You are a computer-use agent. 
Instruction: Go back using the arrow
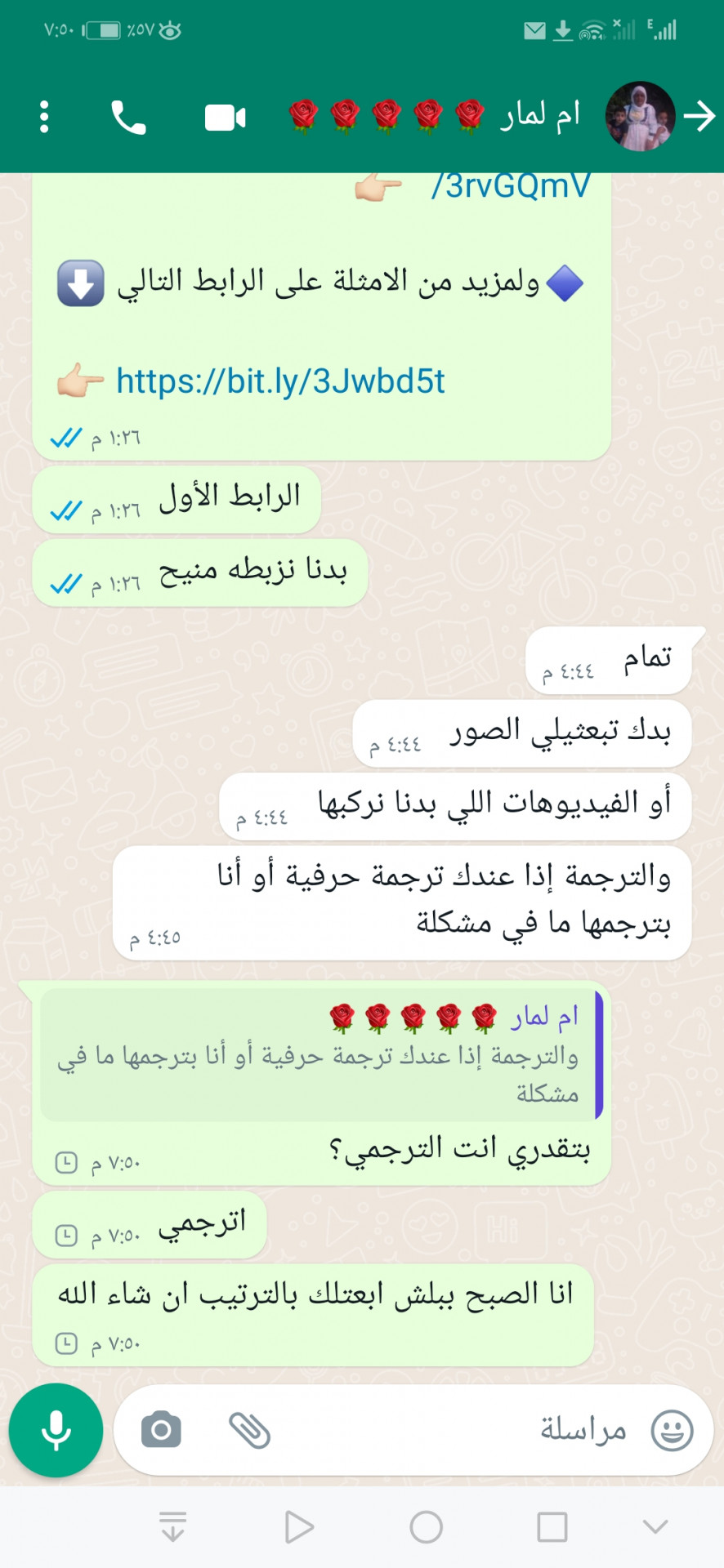tap(699, 117)
